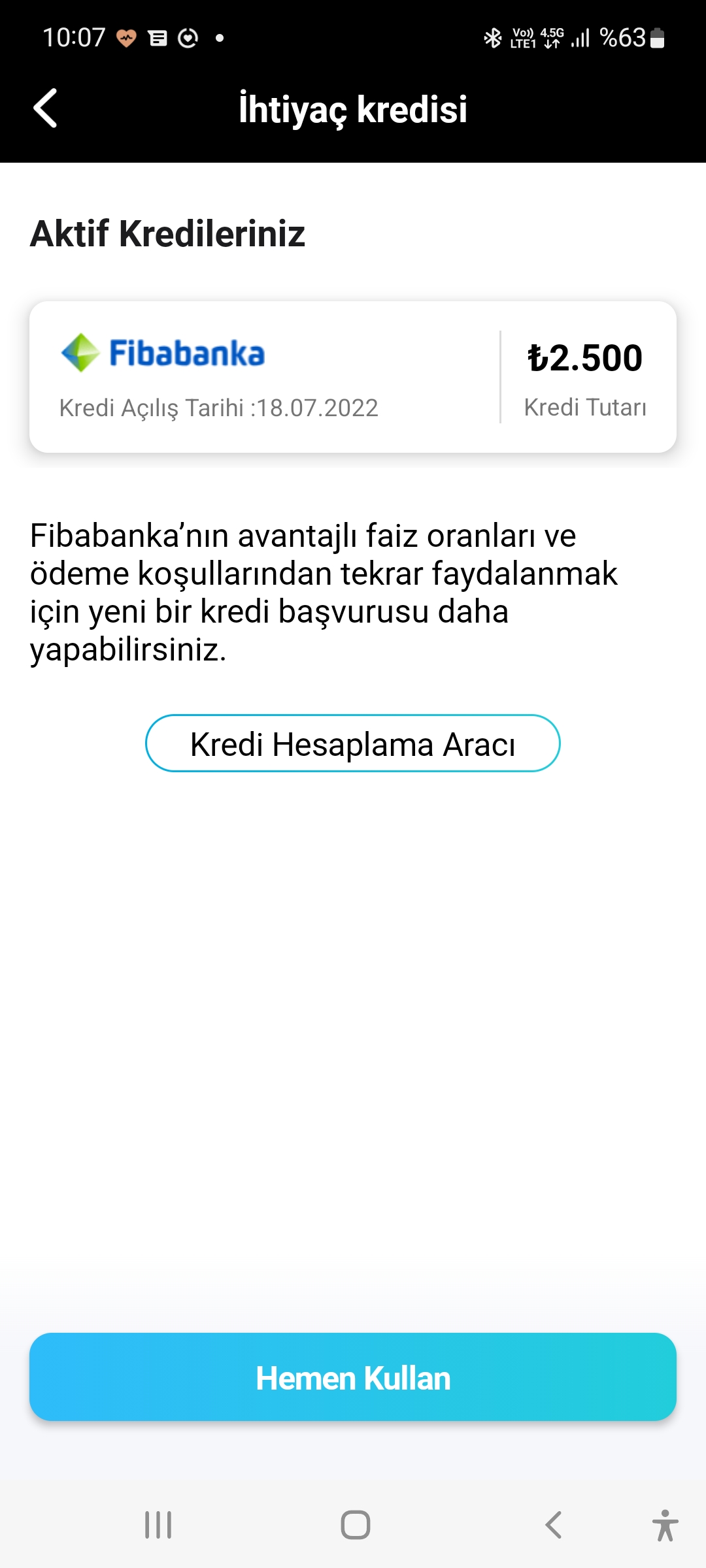Go to the home screen
706x1568 pixels.
(356, 1525)
